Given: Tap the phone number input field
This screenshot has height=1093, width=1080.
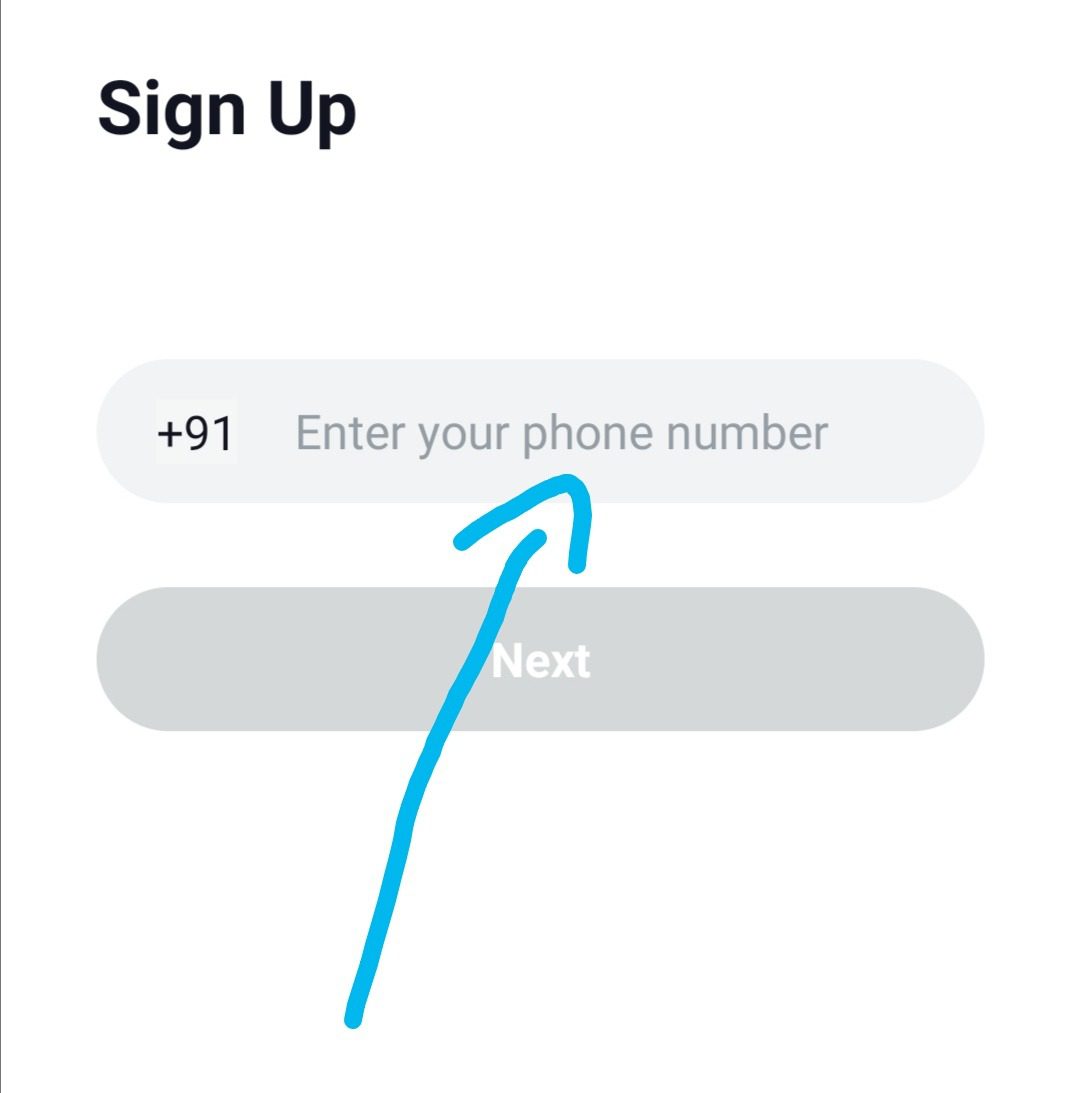Looking at the screenshot, I should [x=600, y=432].
